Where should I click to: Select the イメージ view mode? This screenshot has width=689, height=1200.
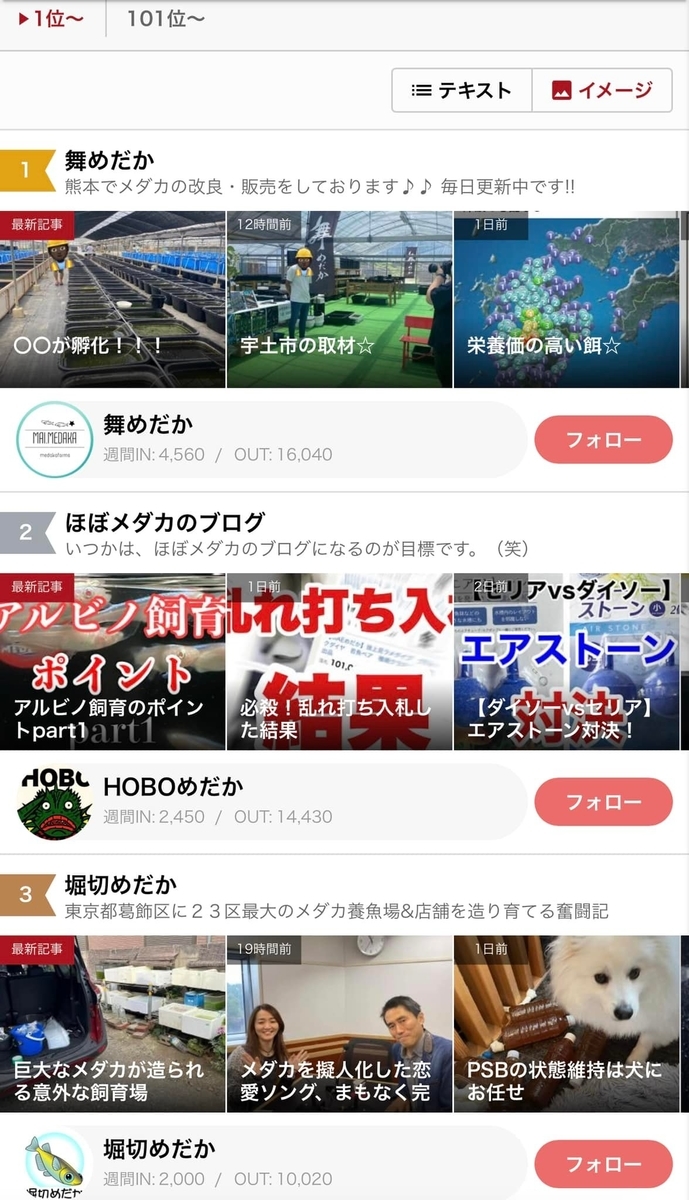click(602, 91)
